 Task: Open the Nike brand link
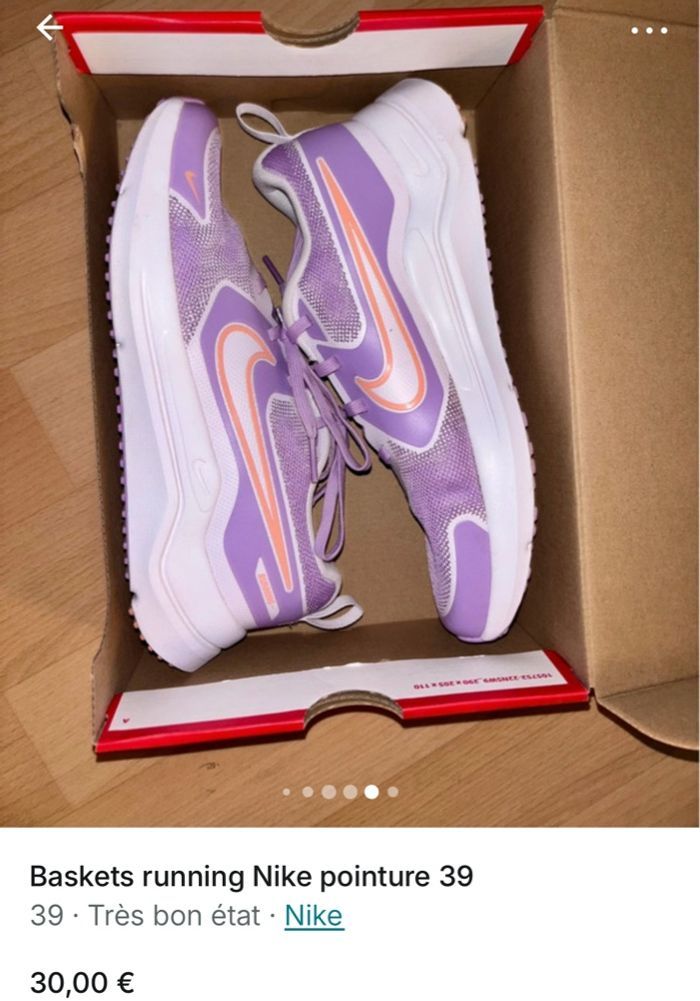[x=314, y=916]
